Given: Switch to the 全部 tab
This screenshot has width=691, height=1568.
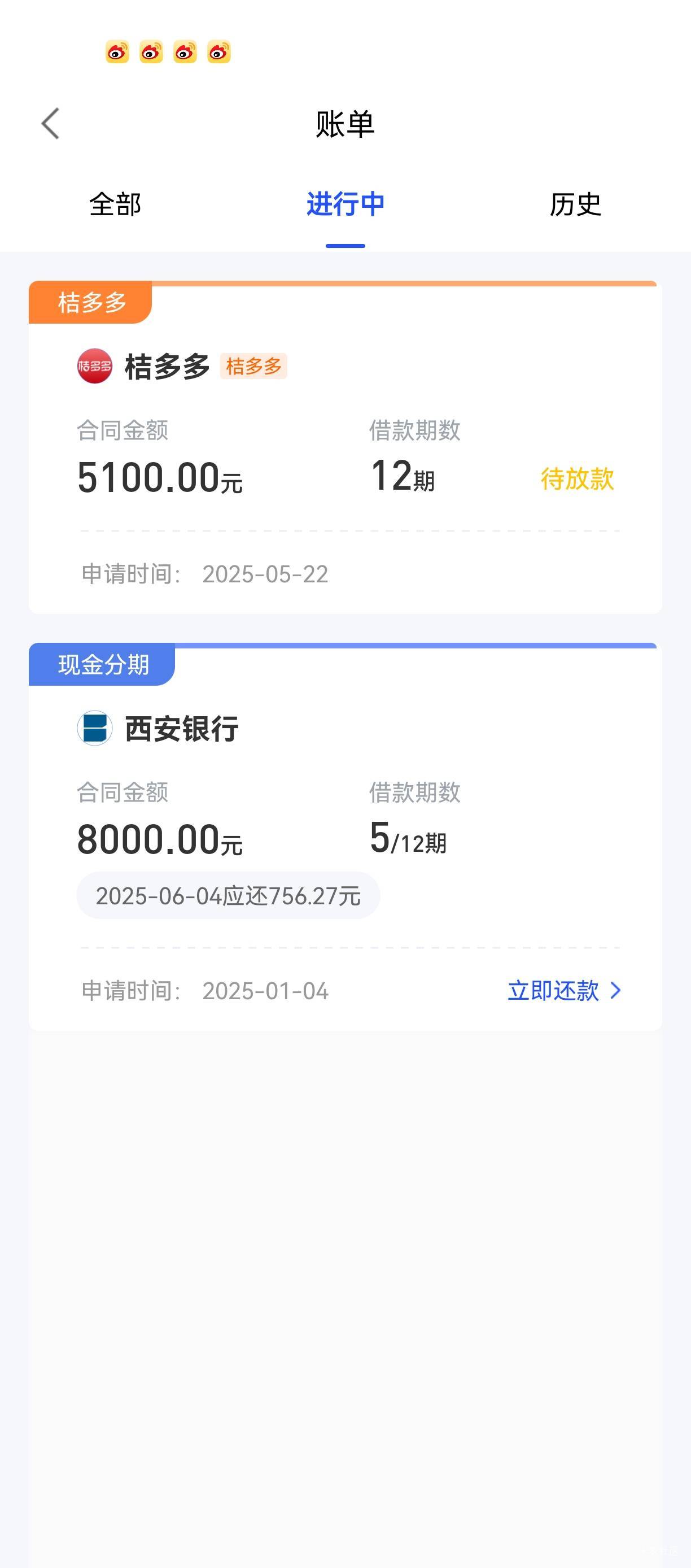Looking at the screenshot, I should (x=115, y=204).
